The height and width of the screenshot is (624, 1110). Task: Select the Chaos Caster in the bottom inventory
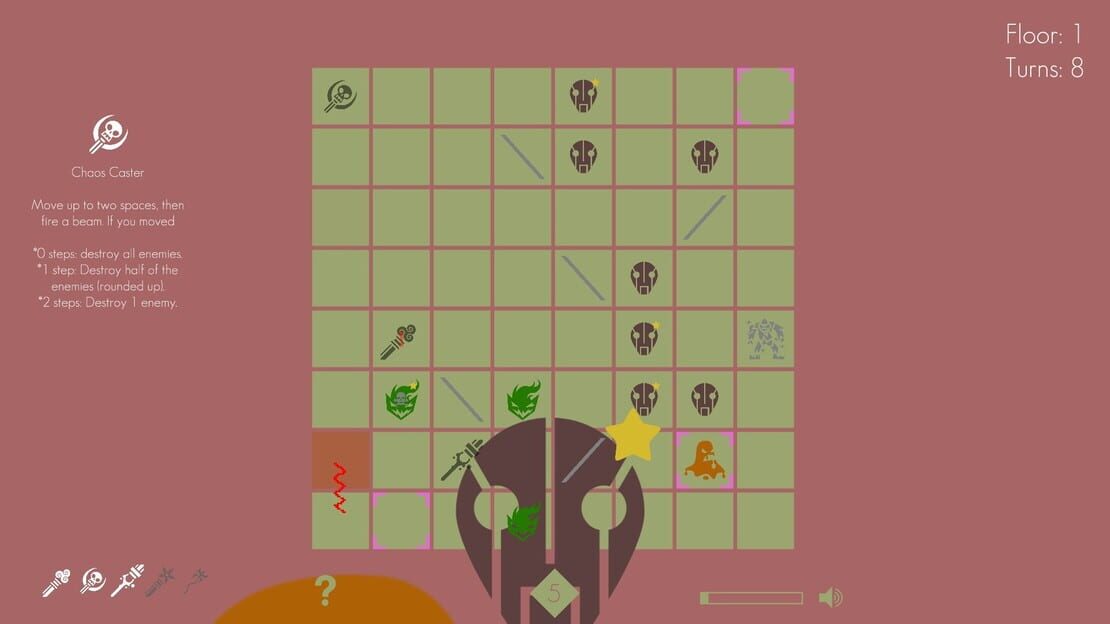click(x=93, y=581)
